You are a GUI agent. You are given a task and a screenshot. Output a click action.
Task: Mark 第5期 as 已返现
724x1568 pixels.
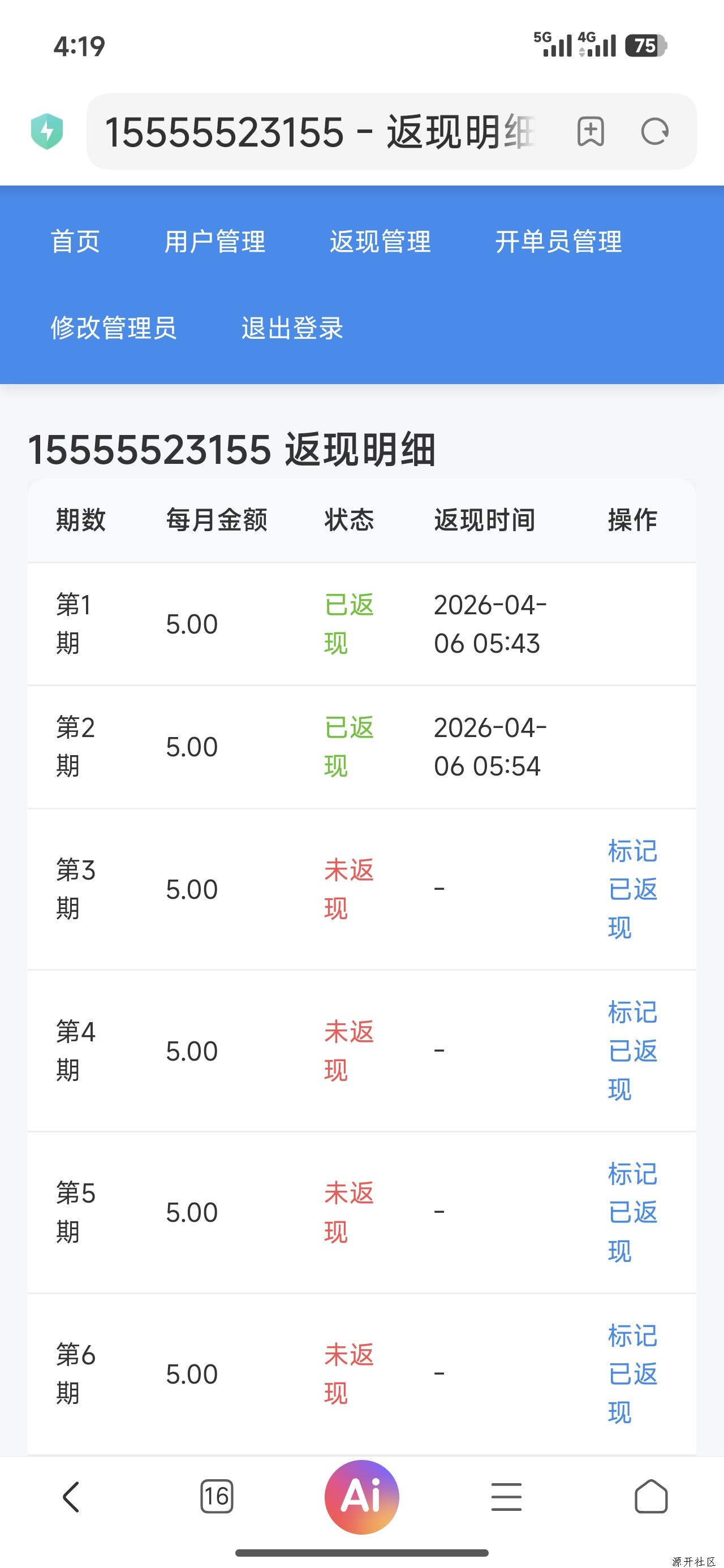(x=631, y=1213)
